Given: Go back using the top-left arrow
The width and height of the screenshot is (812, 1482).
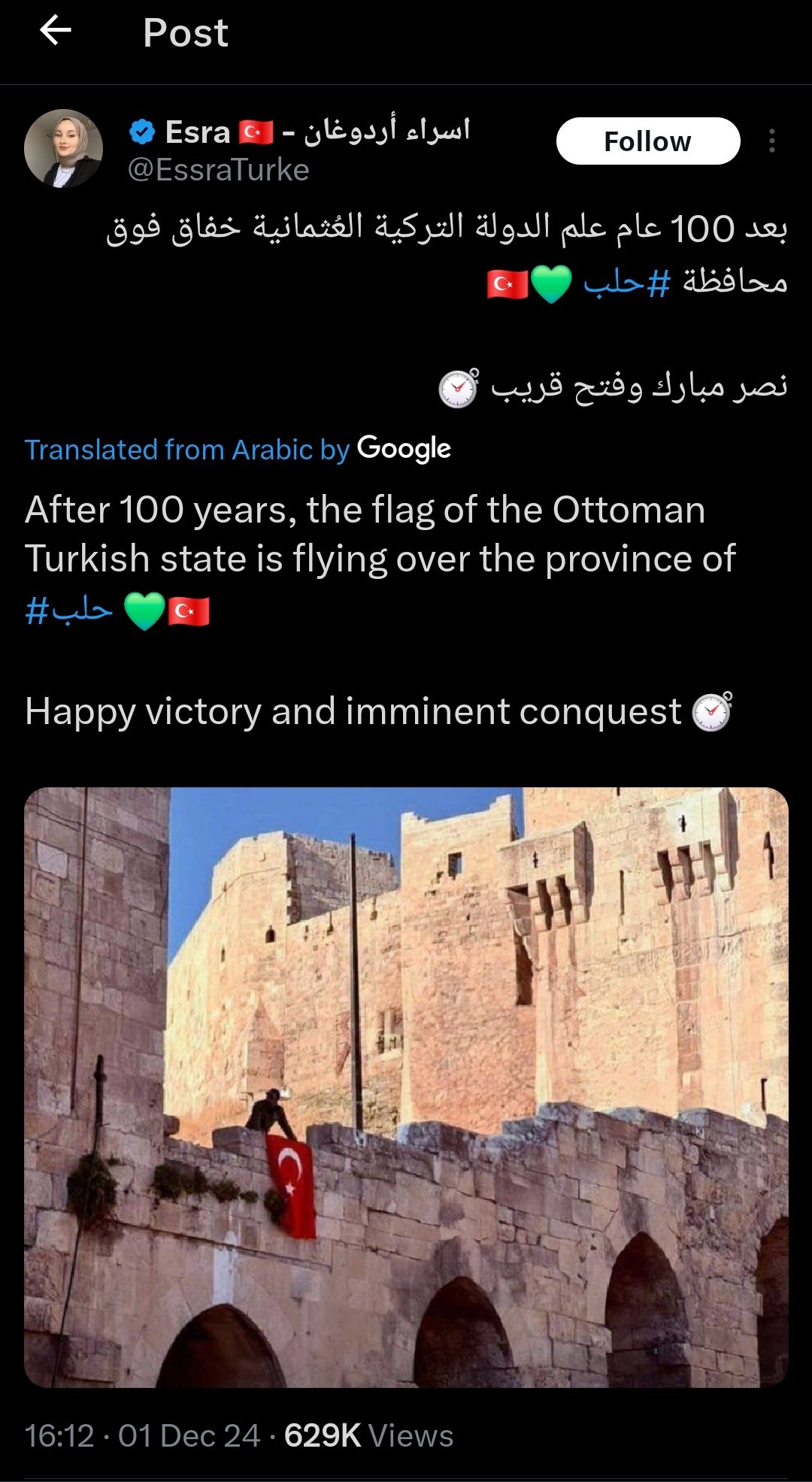Looking at the screenshot, I should [x=55, y=32].
